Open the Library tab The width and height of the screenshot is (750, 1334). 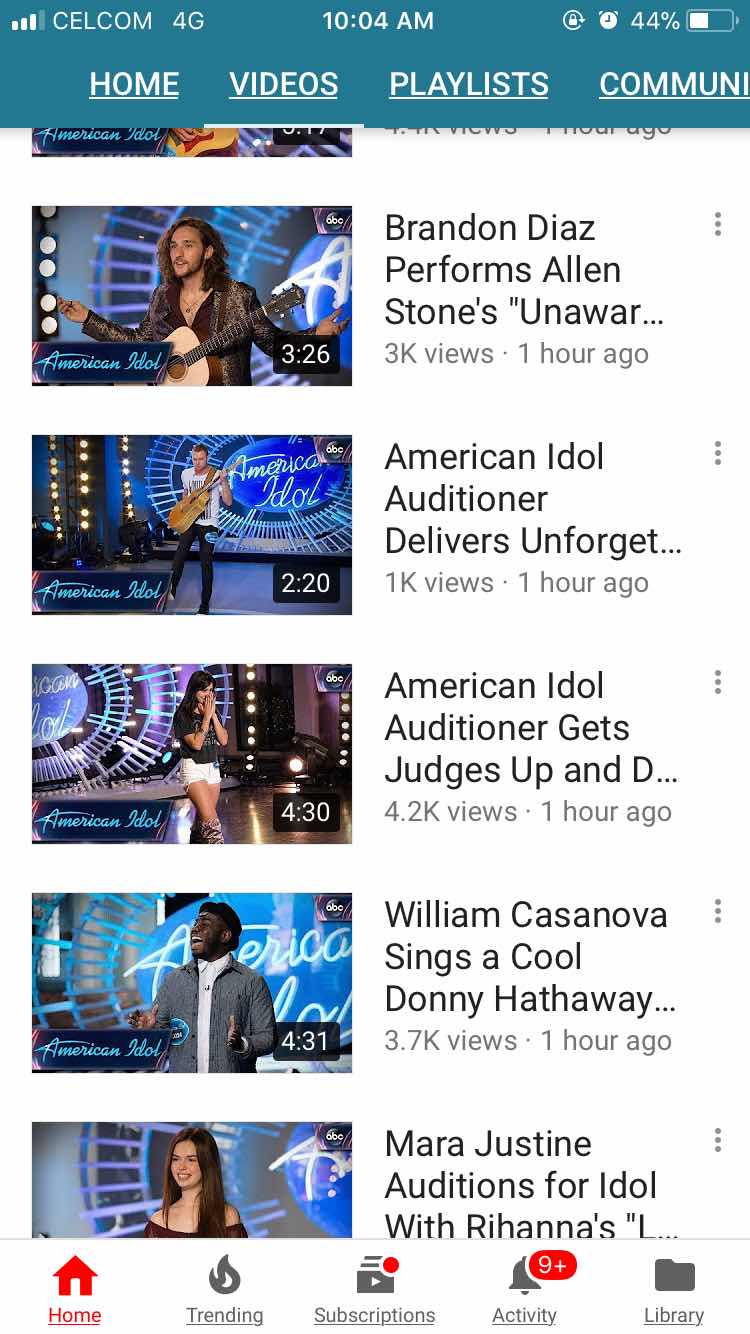[x=674, y=1290]
